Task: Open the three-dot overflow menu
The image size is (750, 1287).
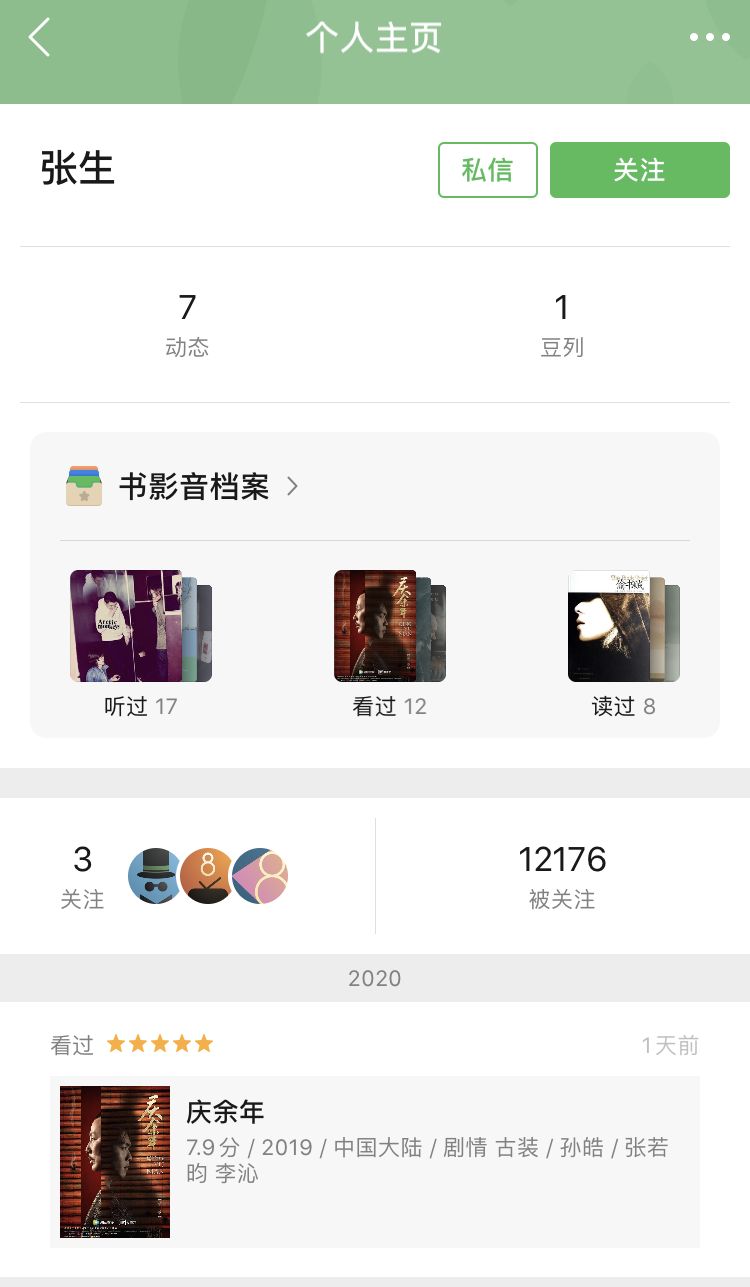Action: click(x=709, y=38)
